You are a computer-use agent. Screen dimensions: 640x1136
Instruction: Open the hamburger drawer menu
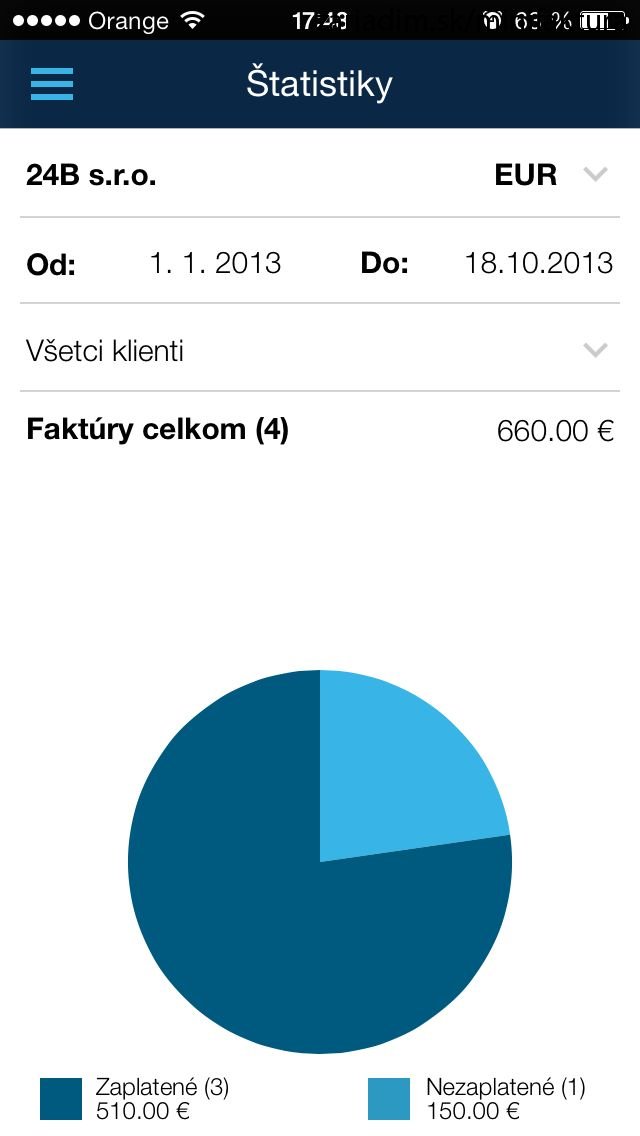(x=51, y=84)
